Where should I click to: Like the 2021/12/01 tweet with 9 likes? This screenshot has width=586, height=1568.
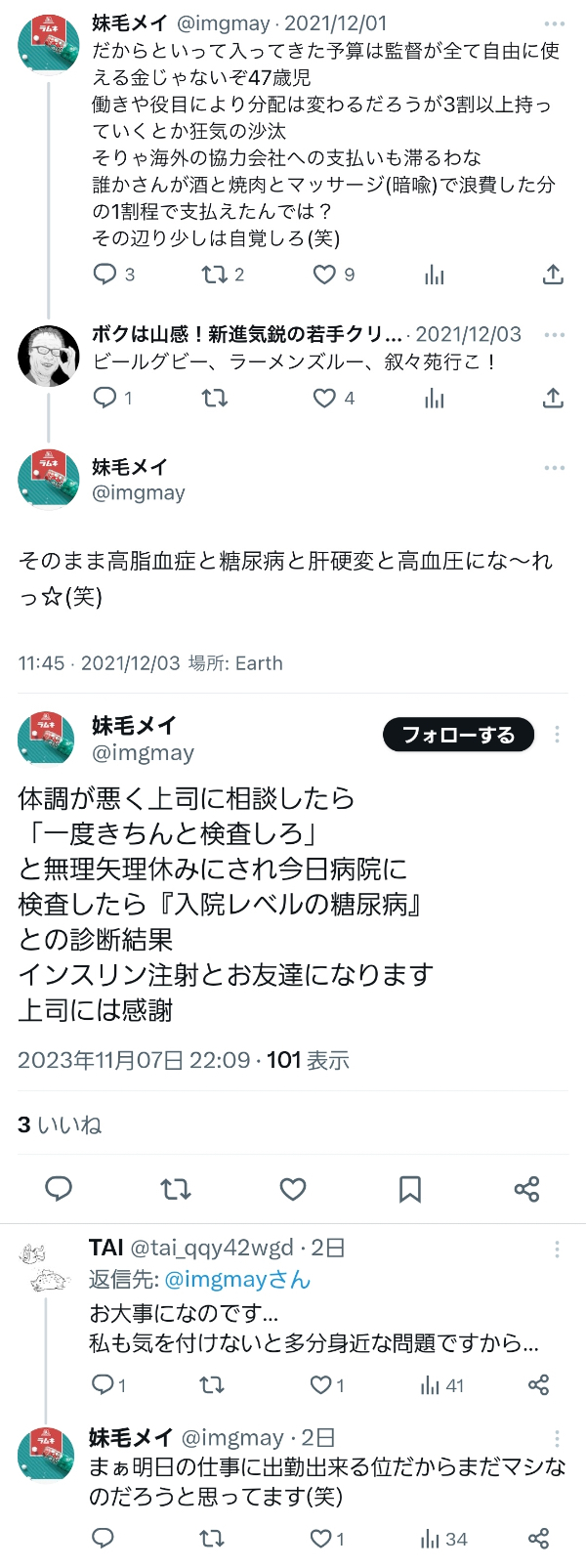[x=324, y=275]
